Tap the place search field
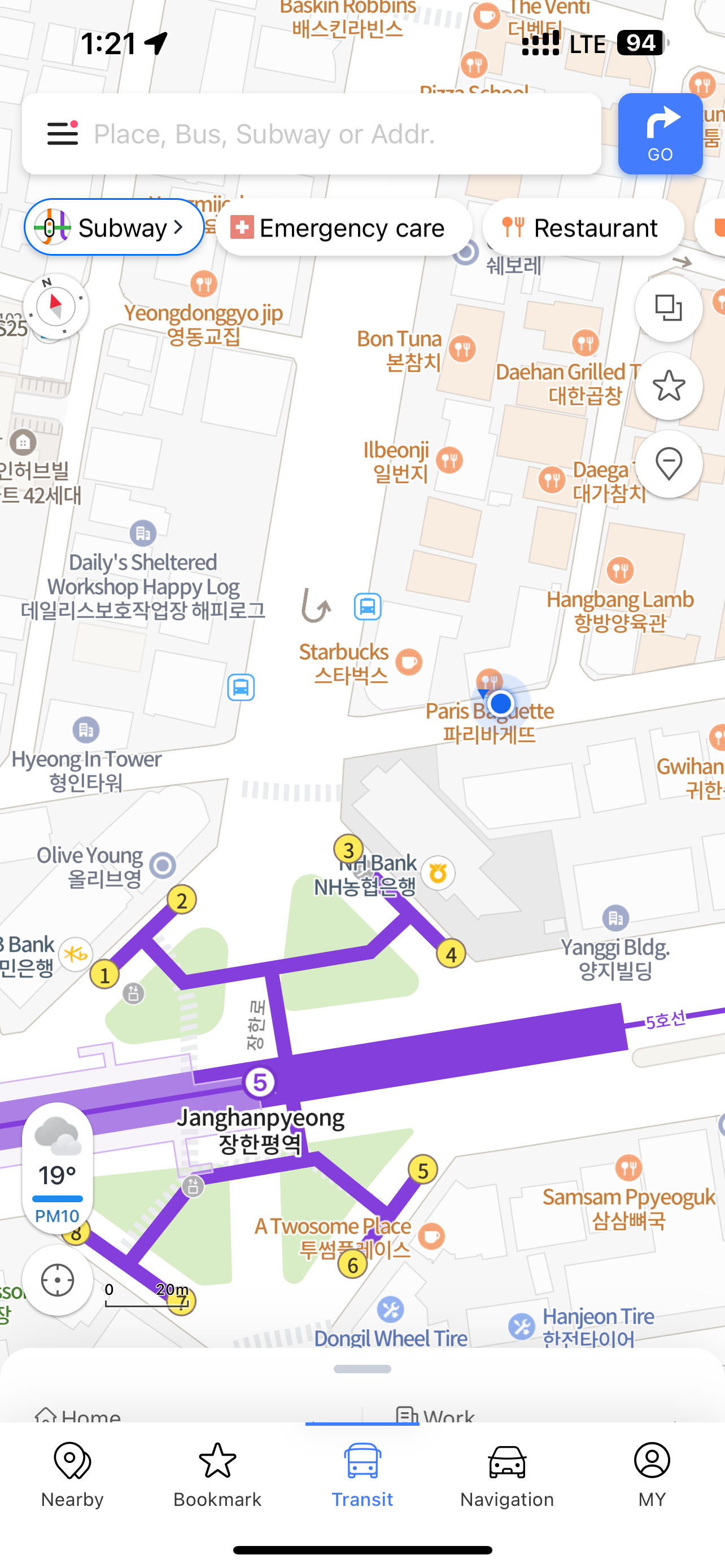The image size is (725, 1568). [341, 134]
